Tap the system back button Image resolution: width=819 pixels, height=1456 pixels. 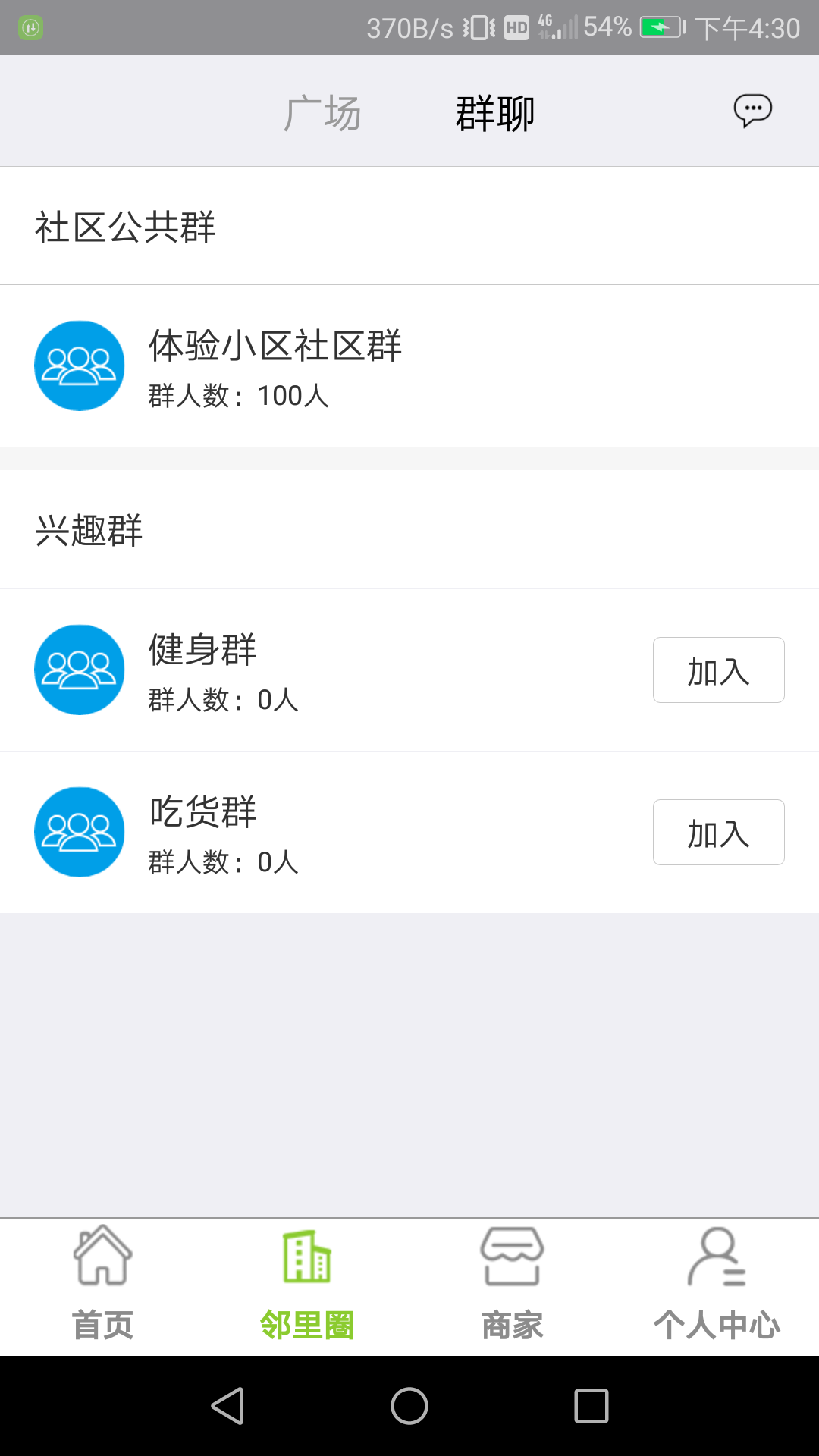pos(227,1406)
